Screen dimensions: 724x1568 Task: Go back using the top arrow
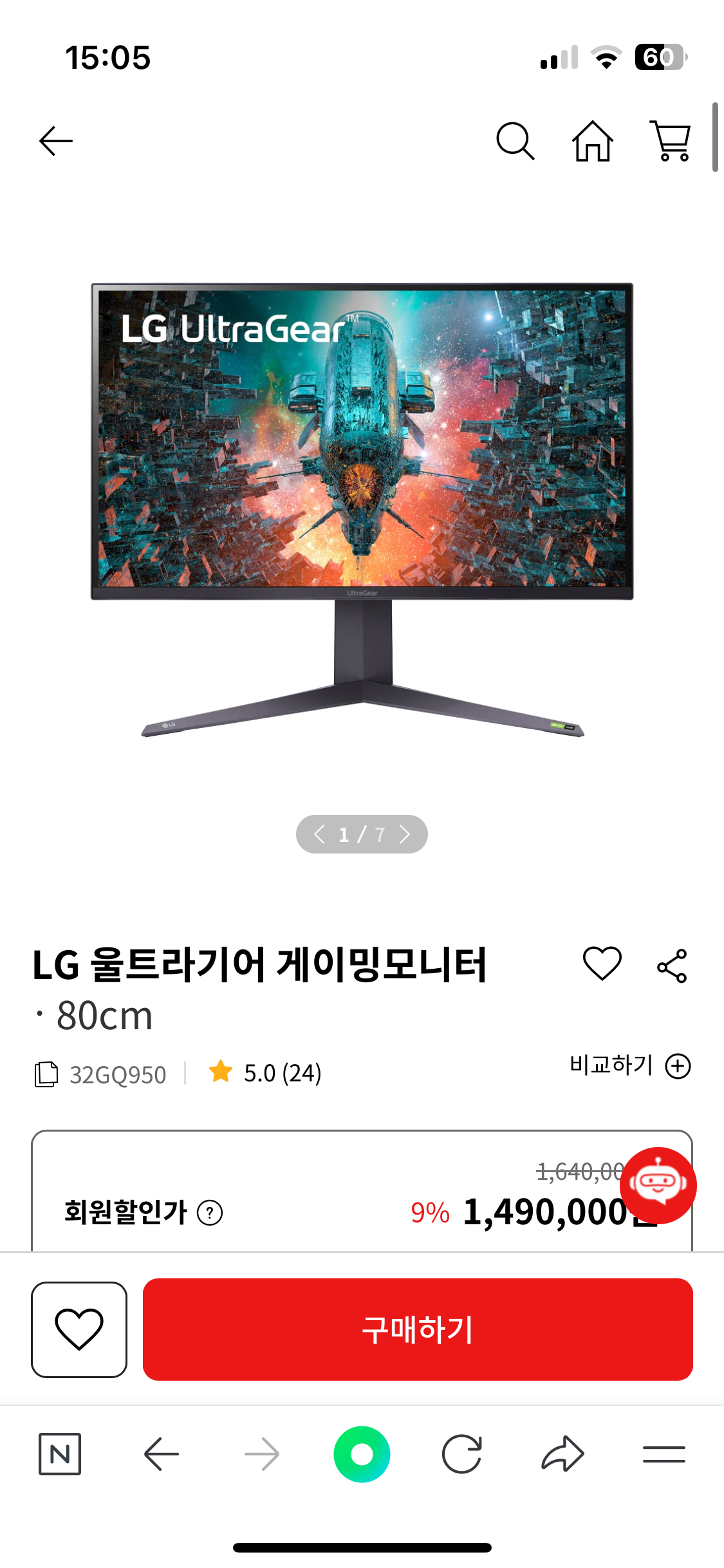point(56,141)
